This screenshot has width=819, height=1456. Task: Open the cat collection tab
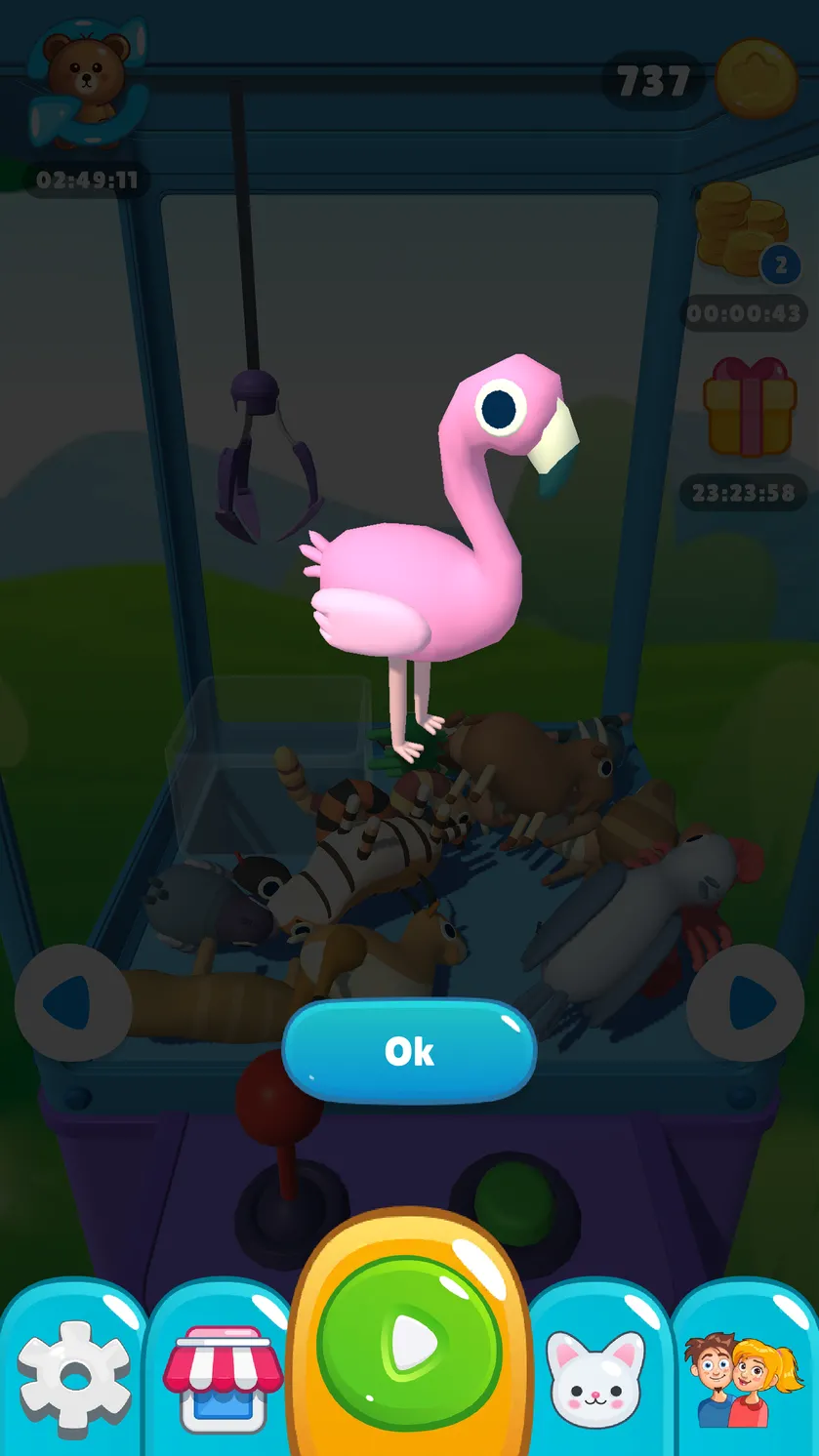[595, 1376]
